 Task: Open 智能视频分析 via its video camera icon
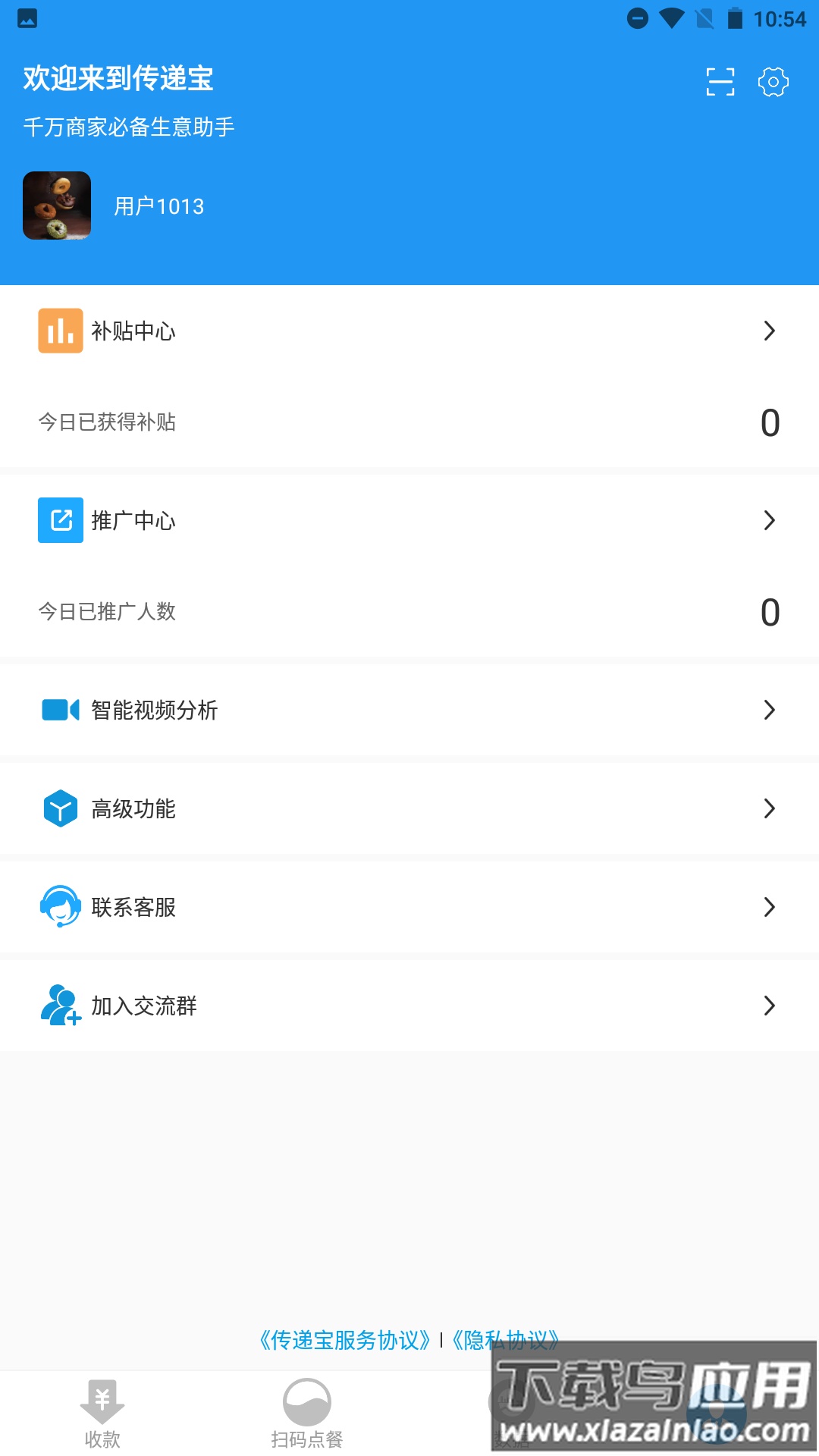[x=61, y=711]
